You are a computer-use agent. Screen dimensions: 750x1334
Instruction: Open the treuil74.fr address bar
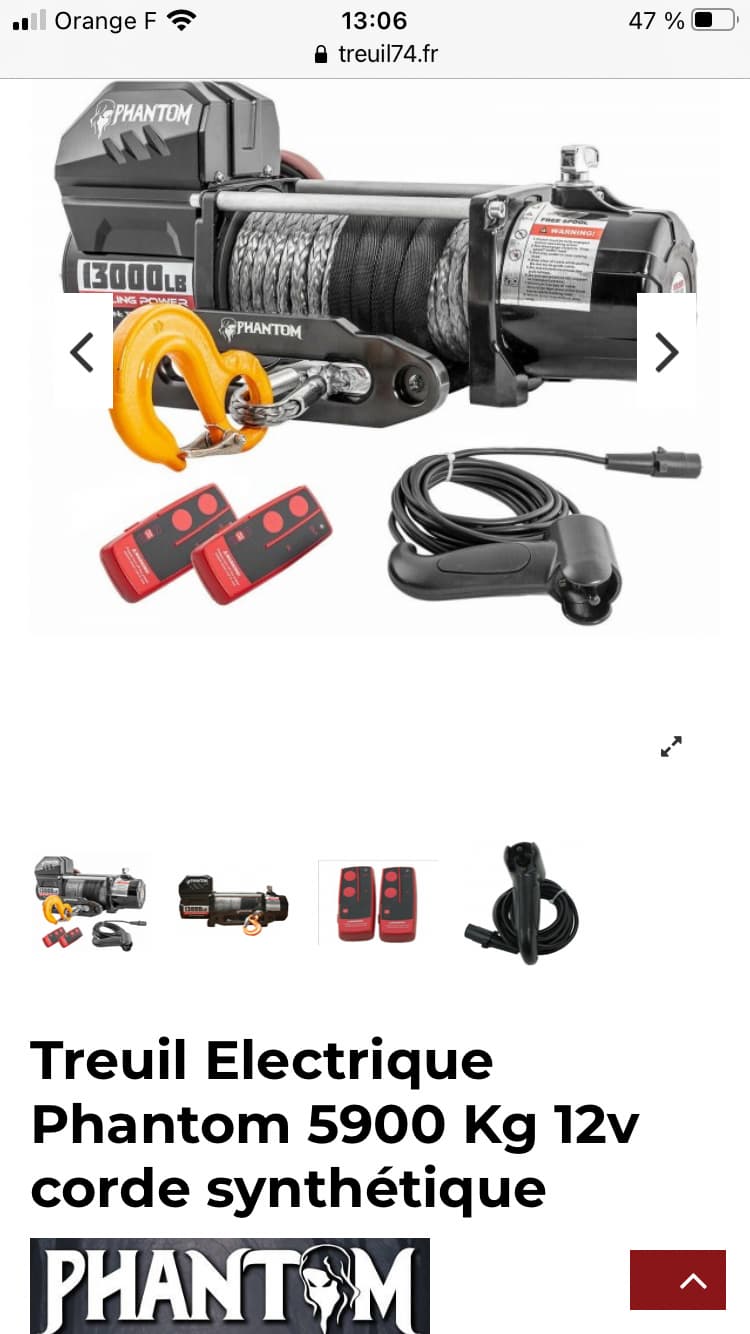coord(376,54)
